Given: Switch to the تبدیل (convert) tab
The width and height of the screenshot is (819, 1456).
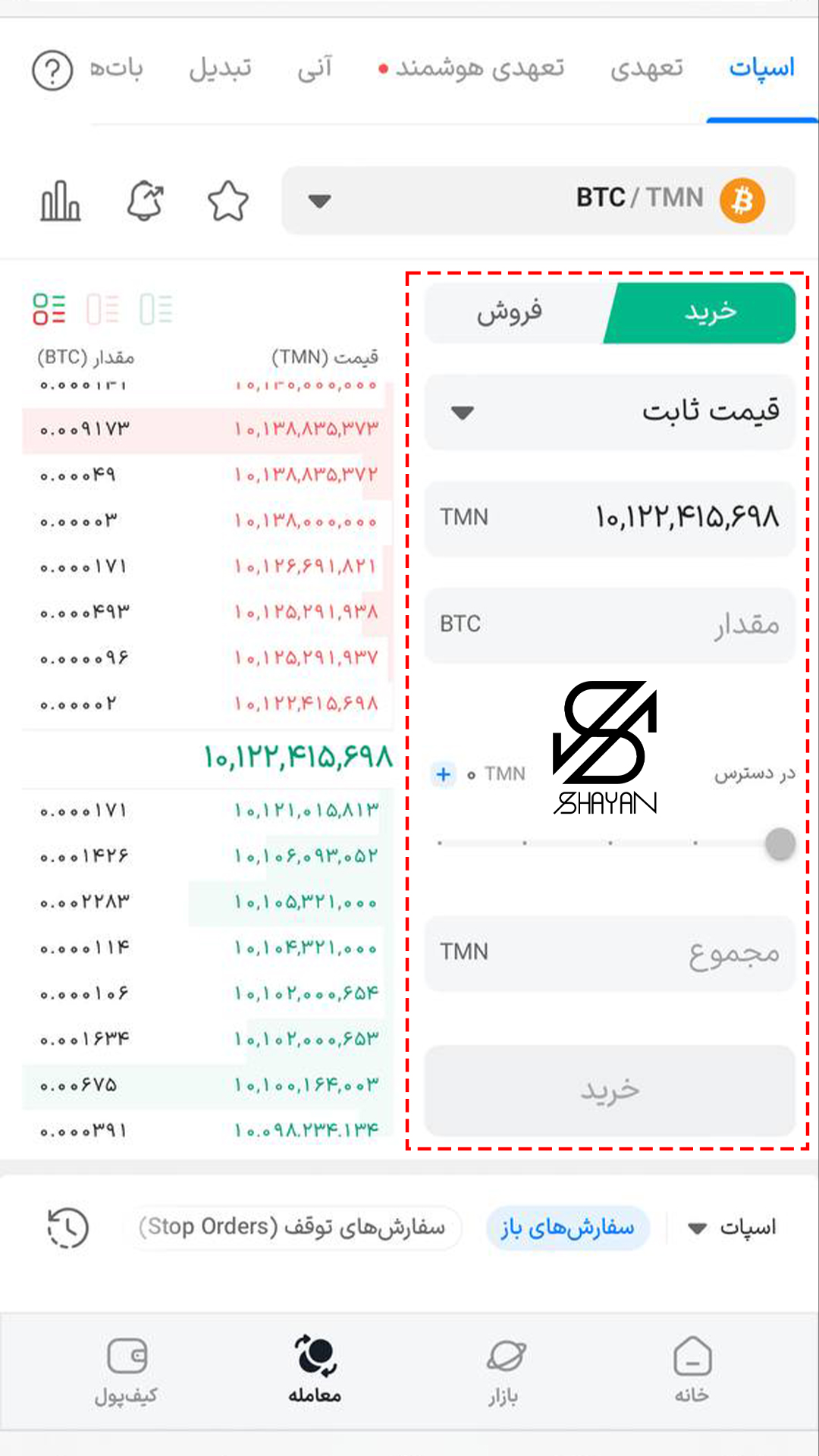Looking at the screenshot, I should point(220,69).
